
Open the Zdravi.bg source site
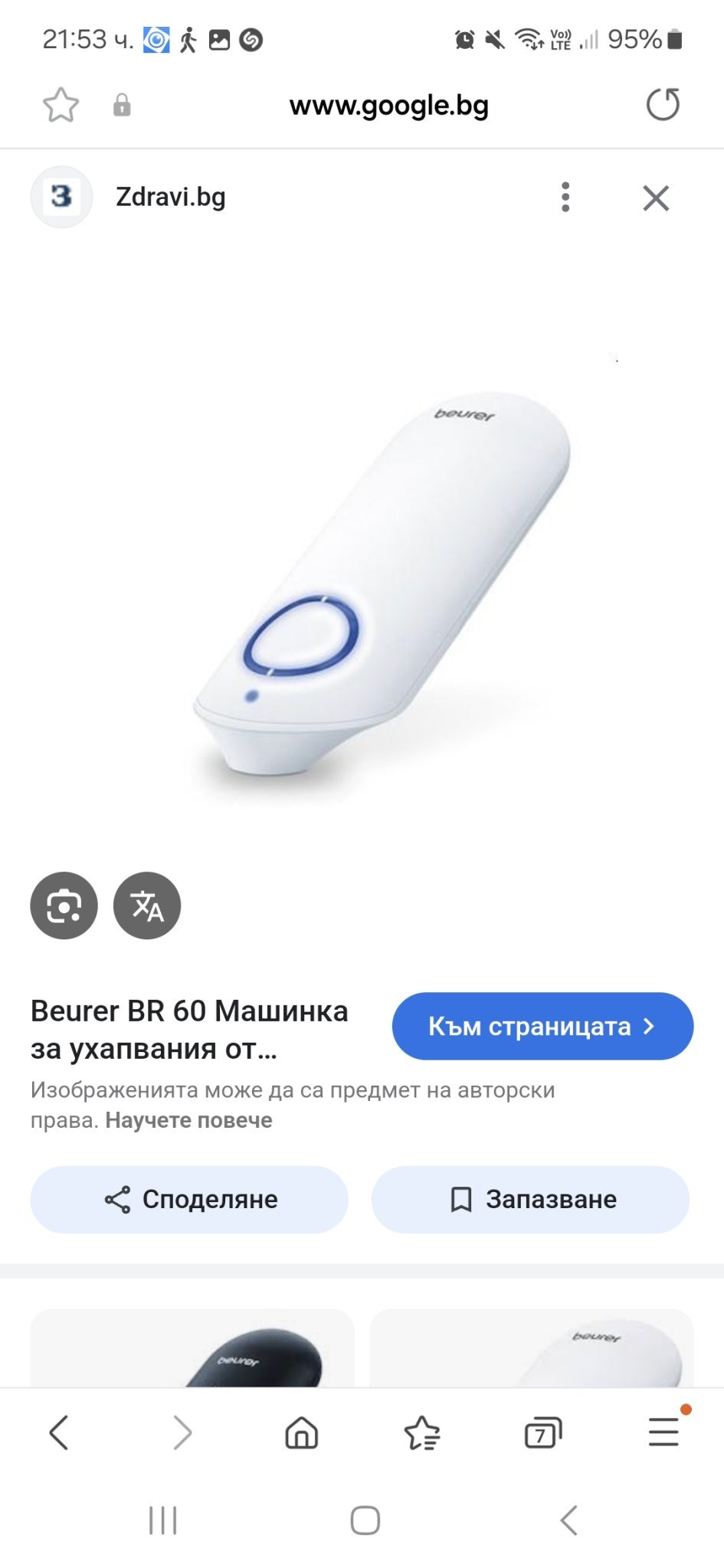click(x=170, y=198)
